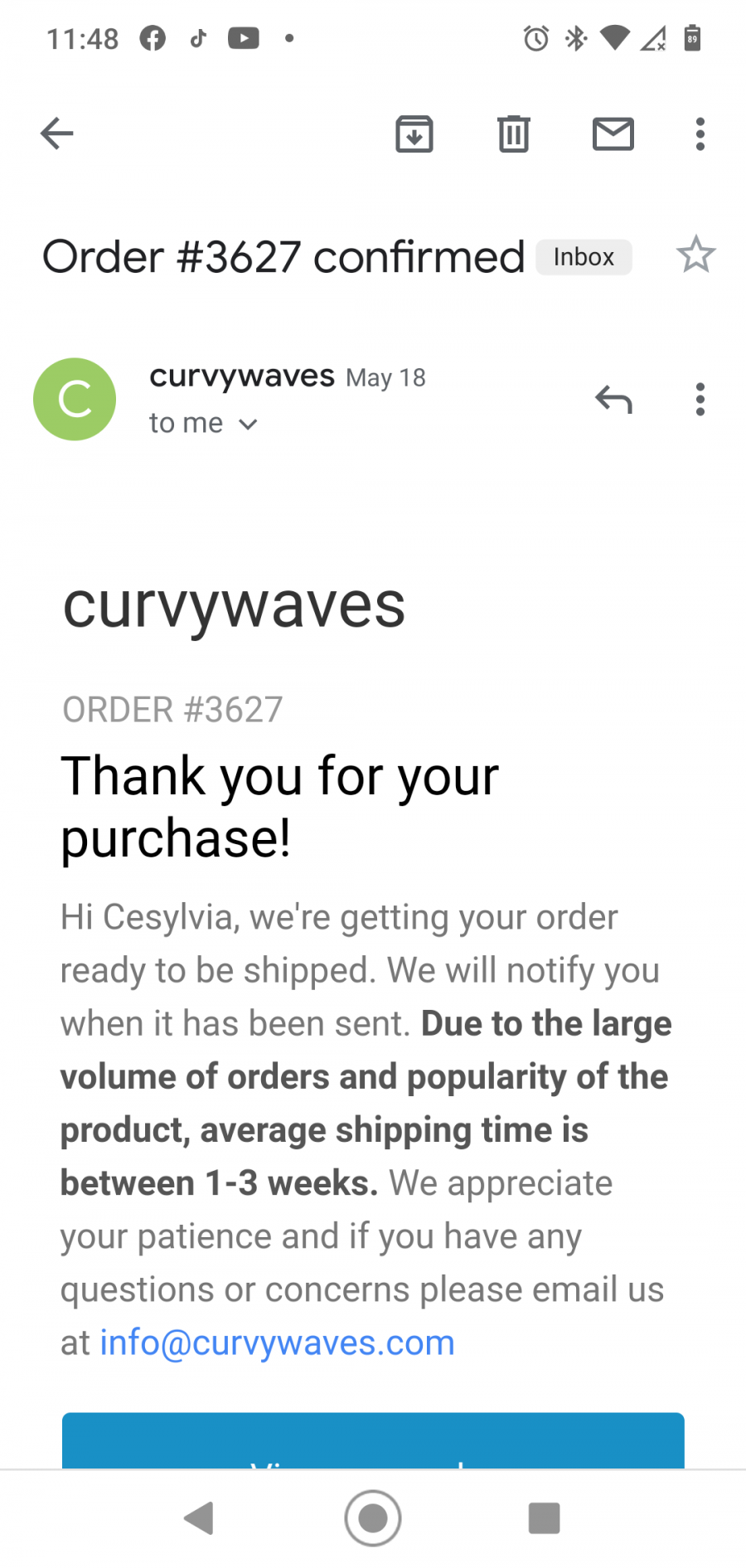The width and height of the screenshot is (746, 1568).
Task: Reply to curvywaves
Action: (613, 400)
